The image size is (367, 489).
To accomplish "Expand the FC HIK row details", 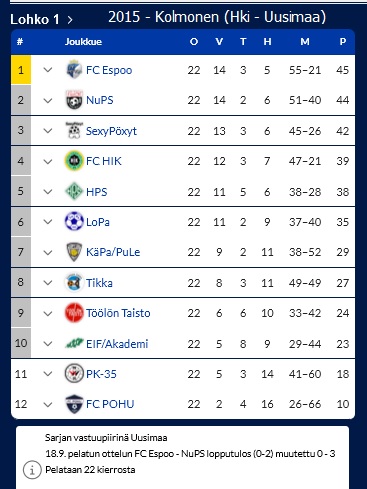I will click(48, 161).
